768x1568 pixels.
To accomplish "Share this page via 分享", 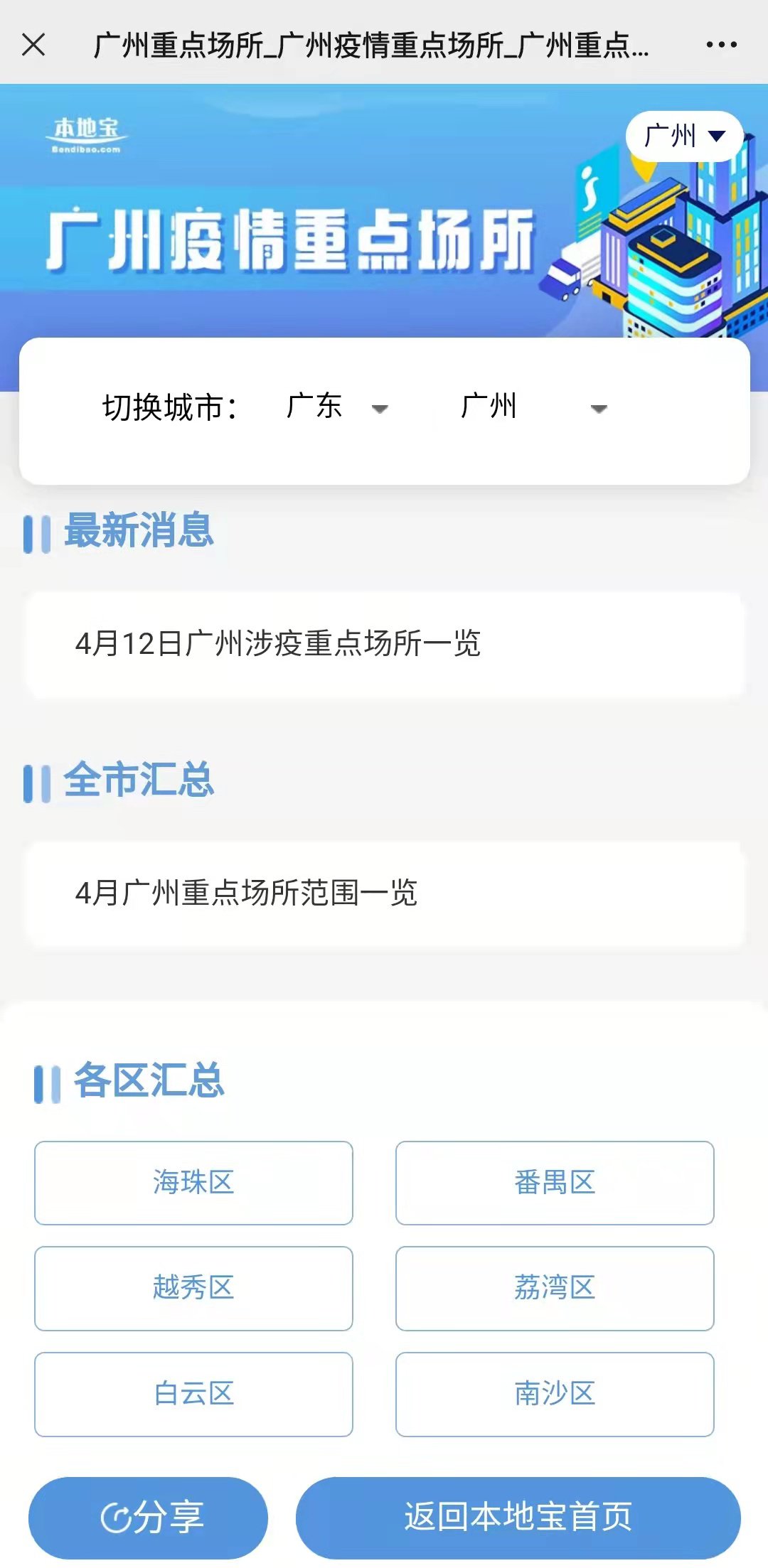I will click(148, 1518).
